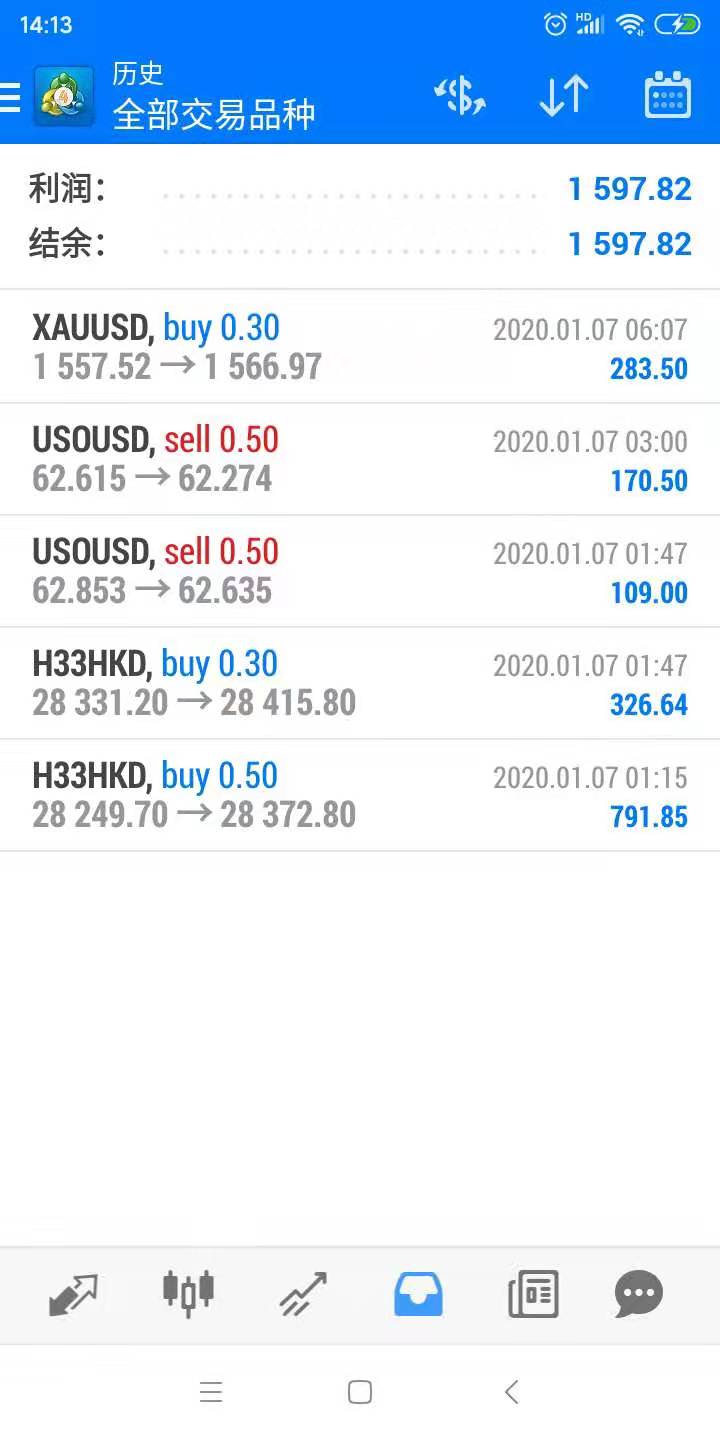
Task: Open the hamburger menu drawer
Action: (x=10, y=97)
